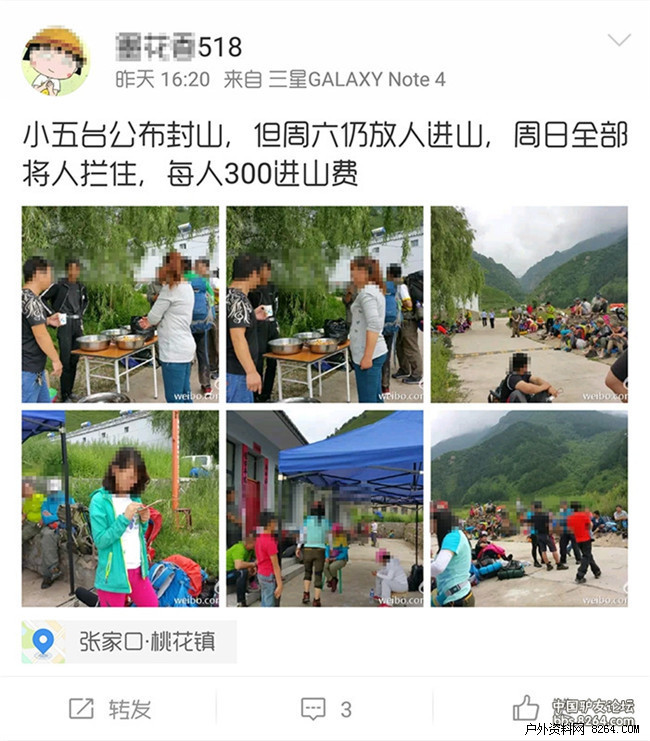Open the first photo with food bowls
The width and height of the screenshot is (650, 741).
(120, 304)
